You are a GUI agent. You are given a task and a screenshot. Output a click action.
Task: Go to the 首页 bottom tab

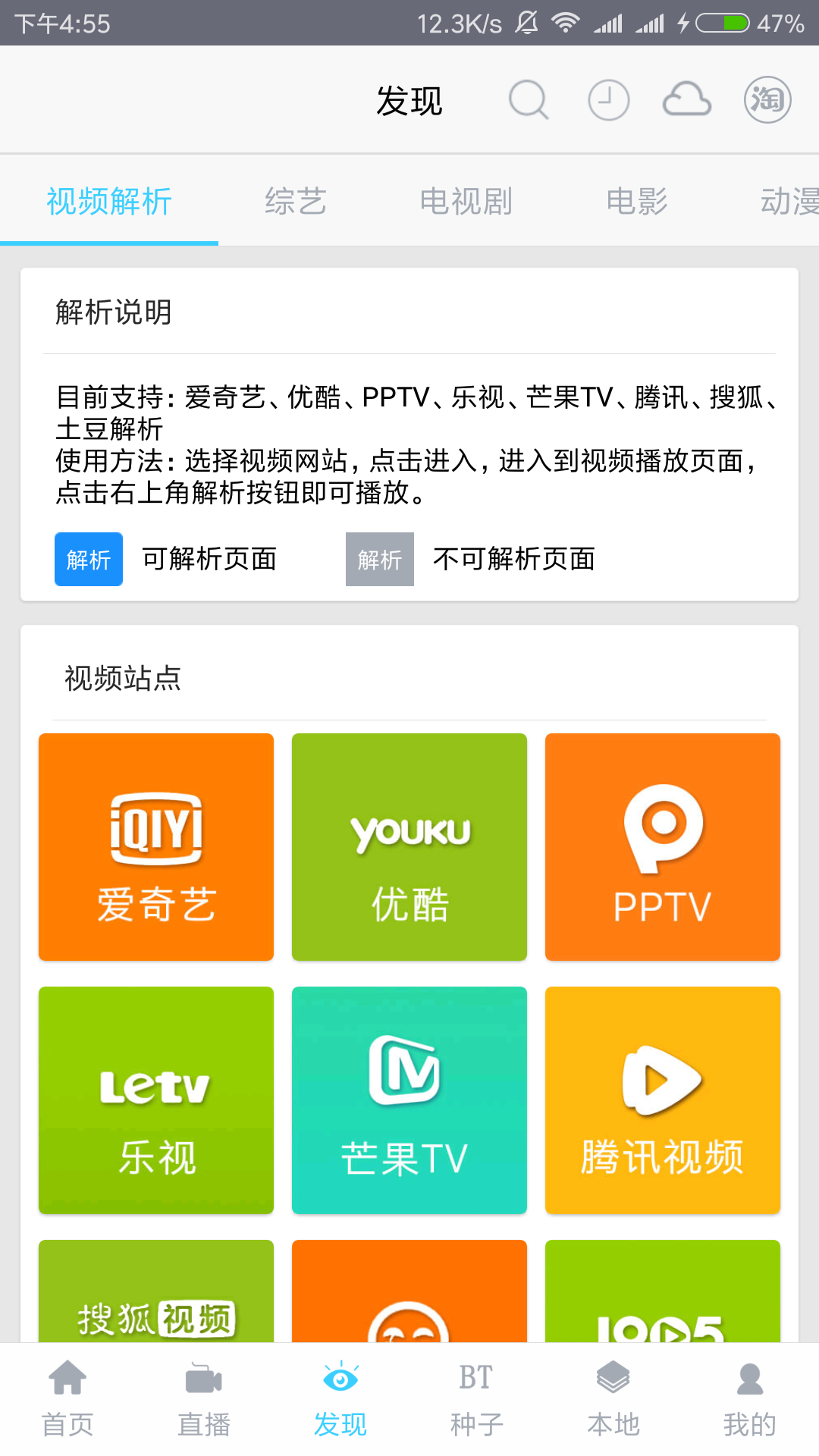tap(68, 1400)
